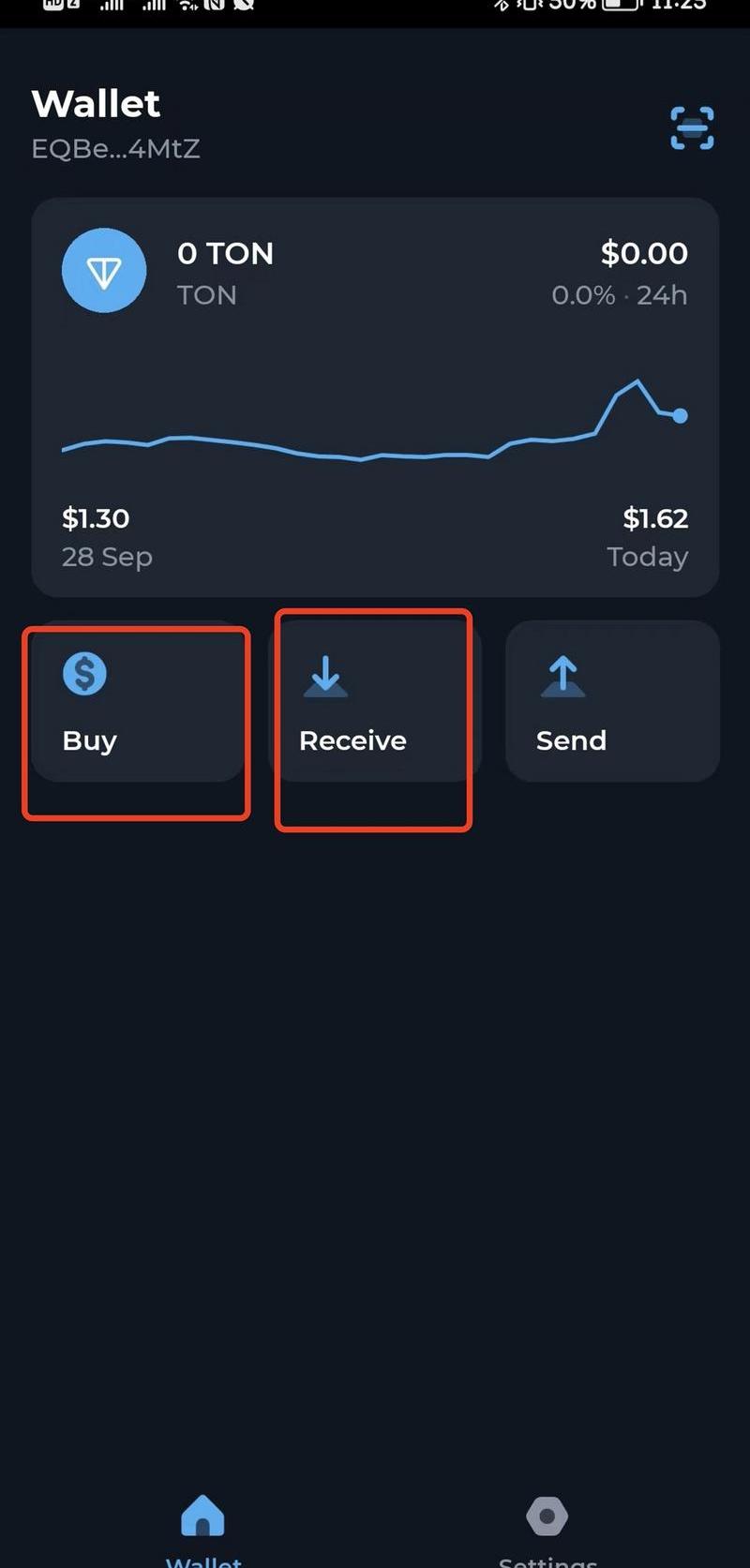Select the Send button
Image resolution: width=750 pixels, height=1568 pixels.
click(612, 701)
